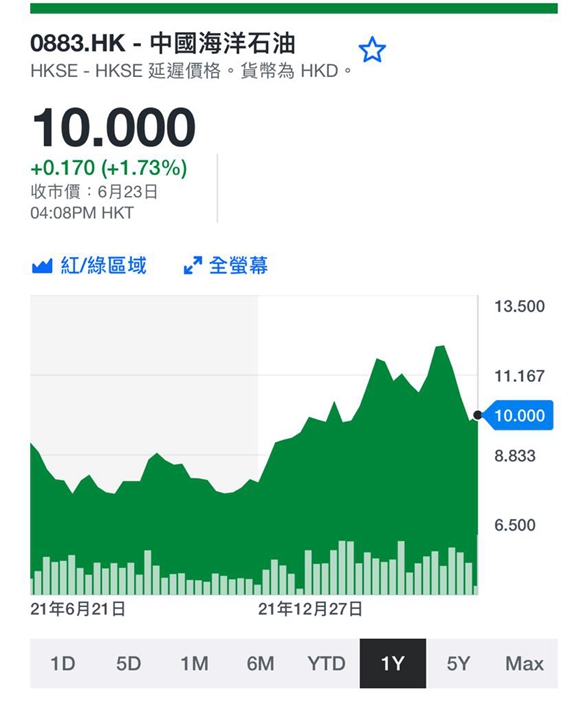Add 0883.HK to watchlist with the star

[372, 50]
